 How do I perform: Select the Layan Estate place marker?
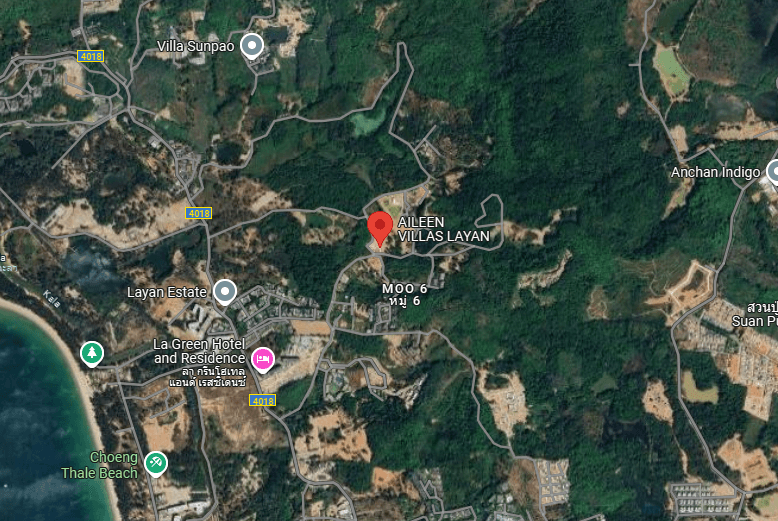(x=225, y=292)
